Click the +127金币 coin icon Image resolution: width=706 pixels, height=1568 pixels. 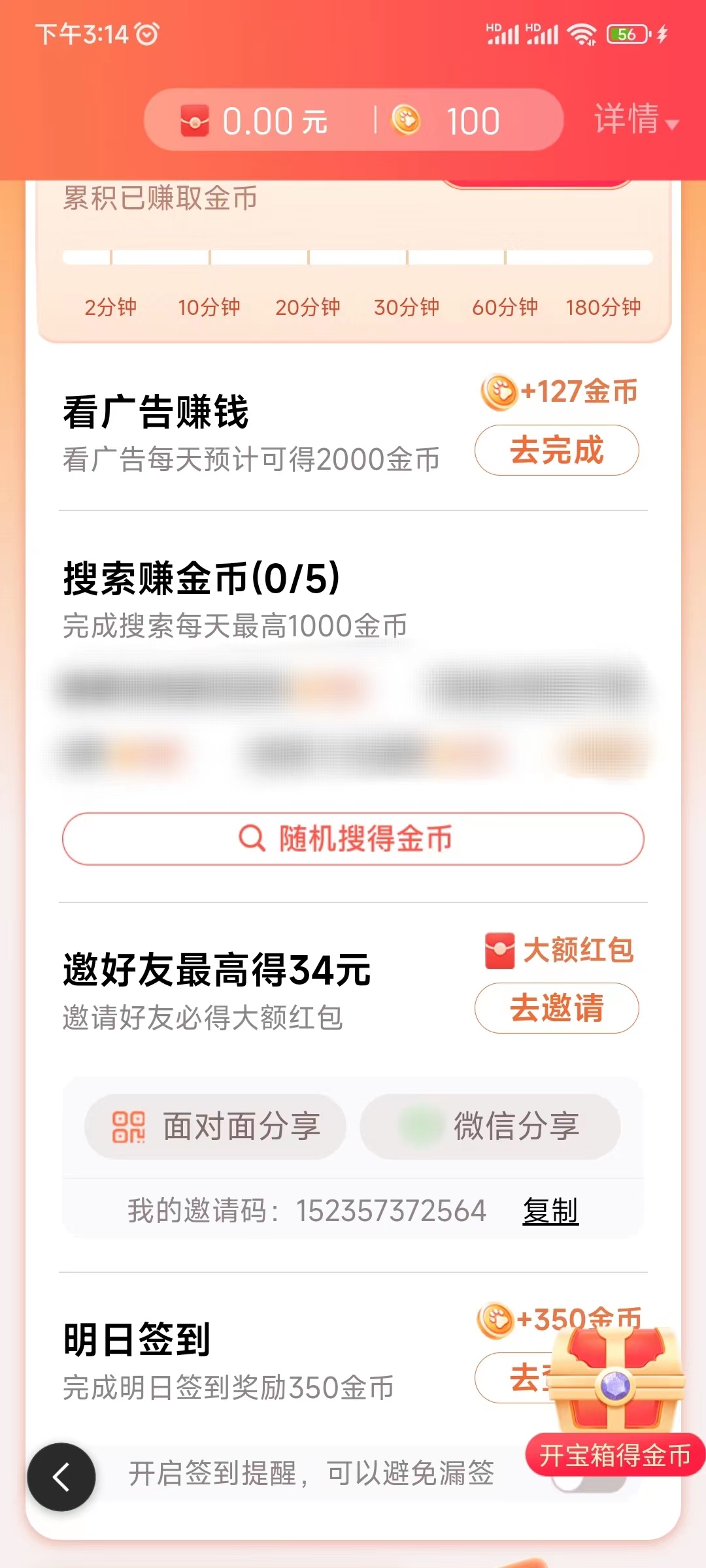click(x=498, y=392)
